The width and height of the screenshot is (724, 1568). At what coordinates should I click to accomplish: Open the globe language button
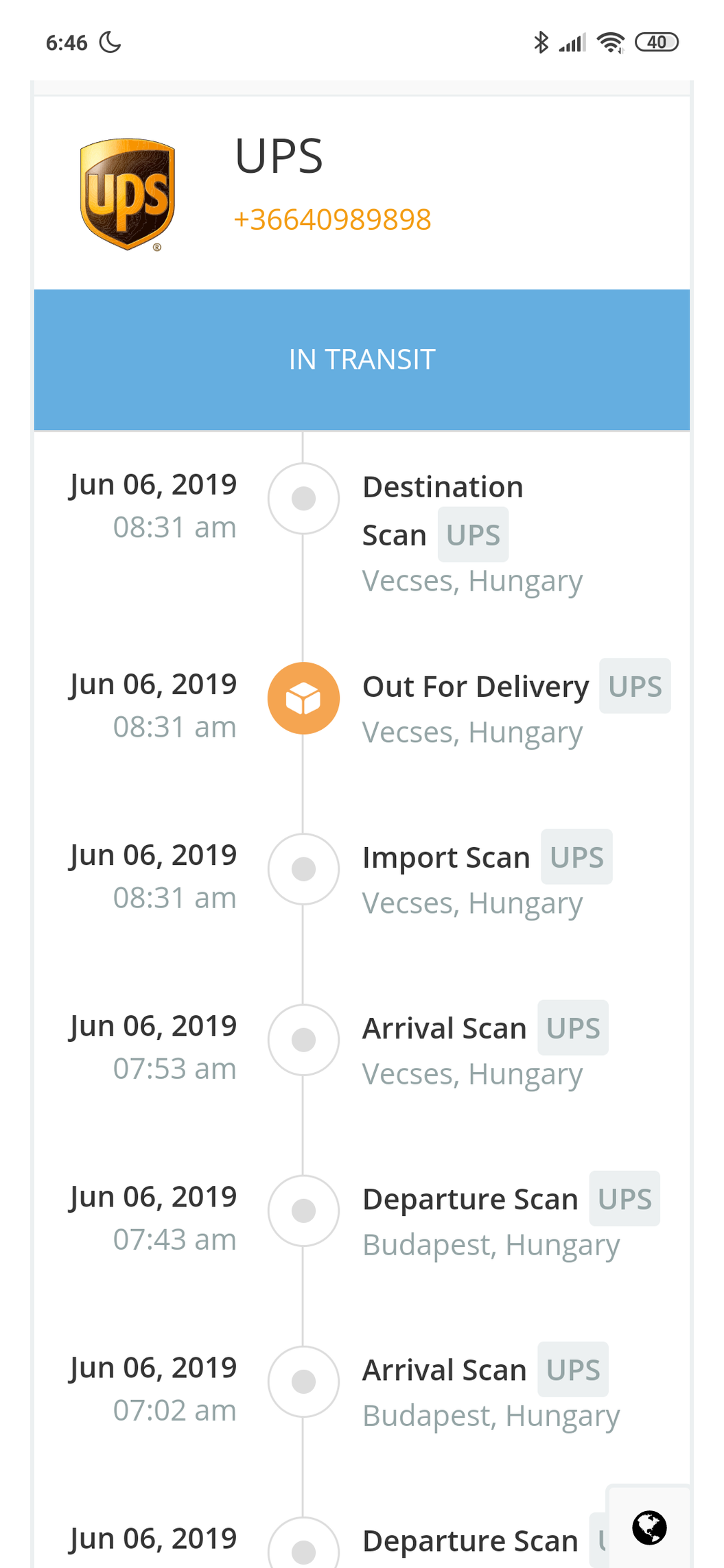[x=649, y=1528]
